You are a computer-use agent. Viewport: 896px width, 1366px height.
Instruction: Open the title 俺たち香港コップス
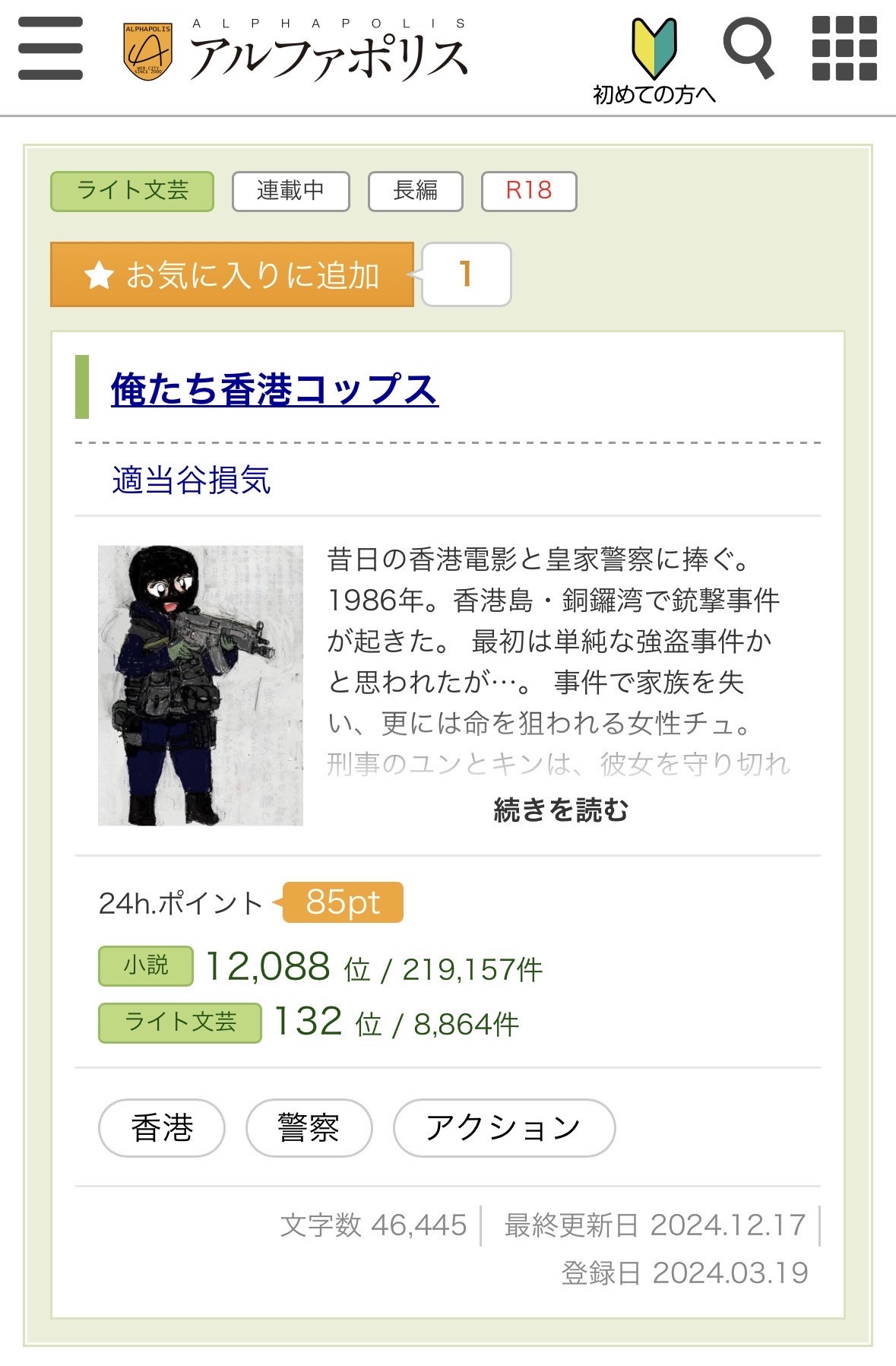[x=274, y=389]
